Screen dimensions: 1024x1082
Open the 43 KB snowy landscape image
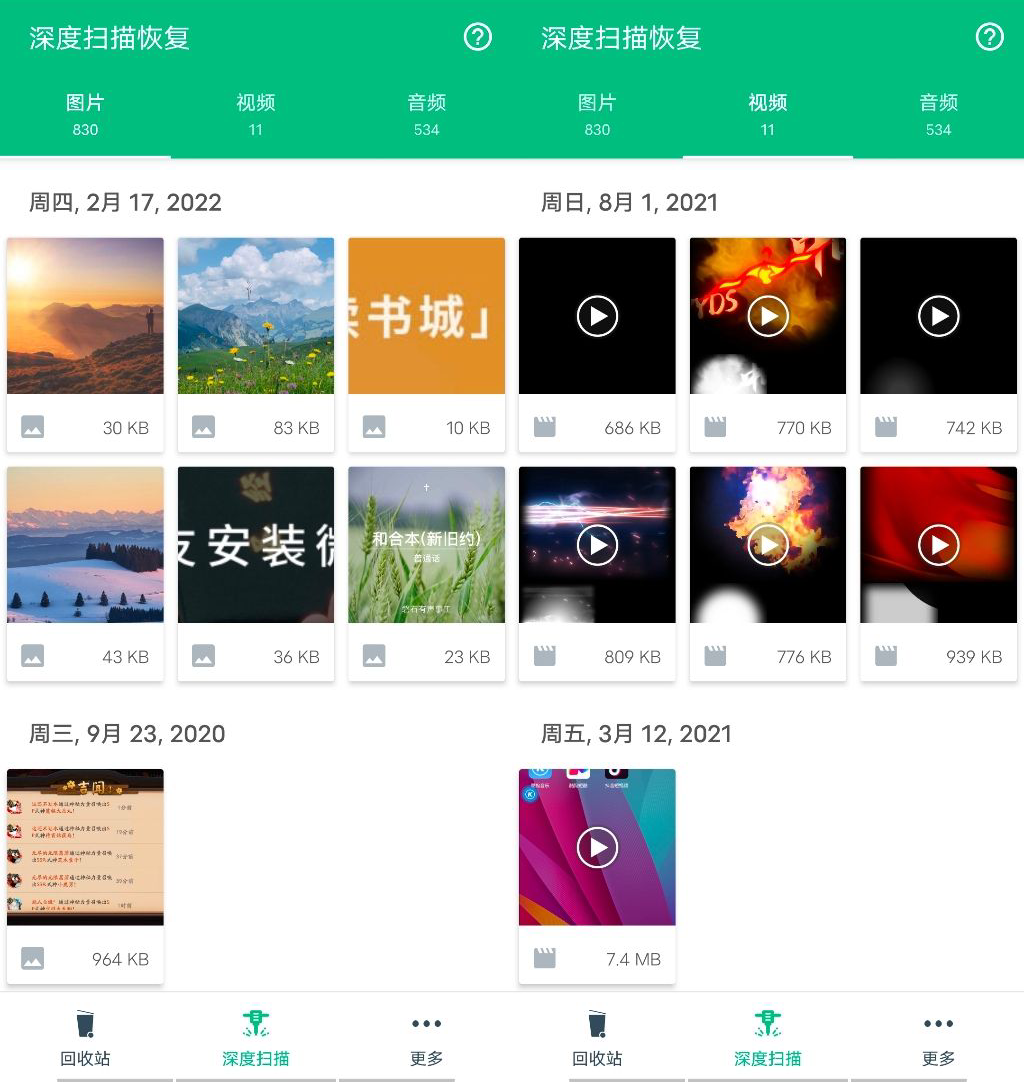pos(85,545)
